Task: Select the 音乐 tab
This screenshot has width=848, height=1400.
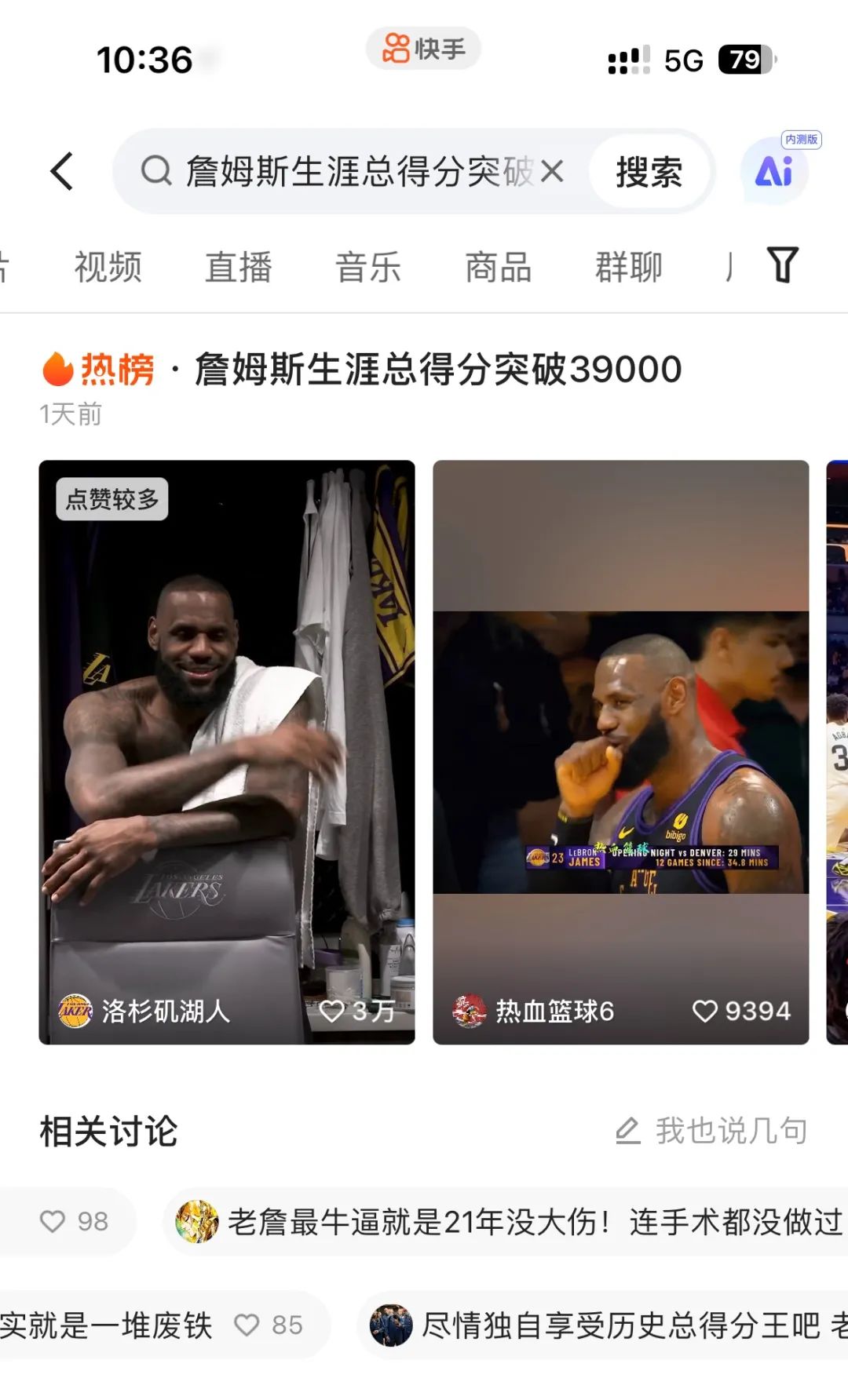Action: pyautogui.click(x=368, y=267)
